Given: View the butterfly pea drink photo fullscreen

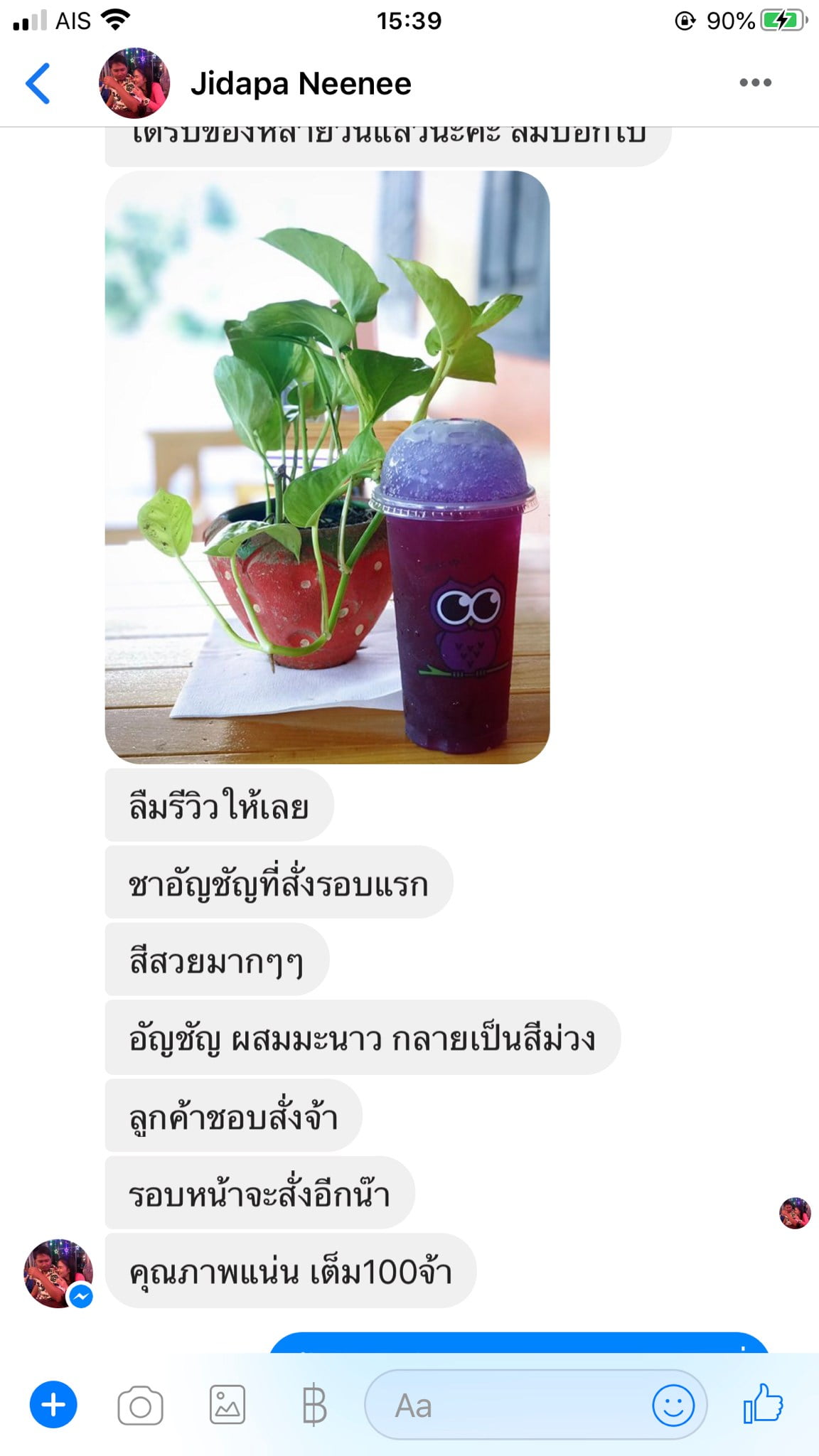Looking at the screenshot, I should pos(327,467).
